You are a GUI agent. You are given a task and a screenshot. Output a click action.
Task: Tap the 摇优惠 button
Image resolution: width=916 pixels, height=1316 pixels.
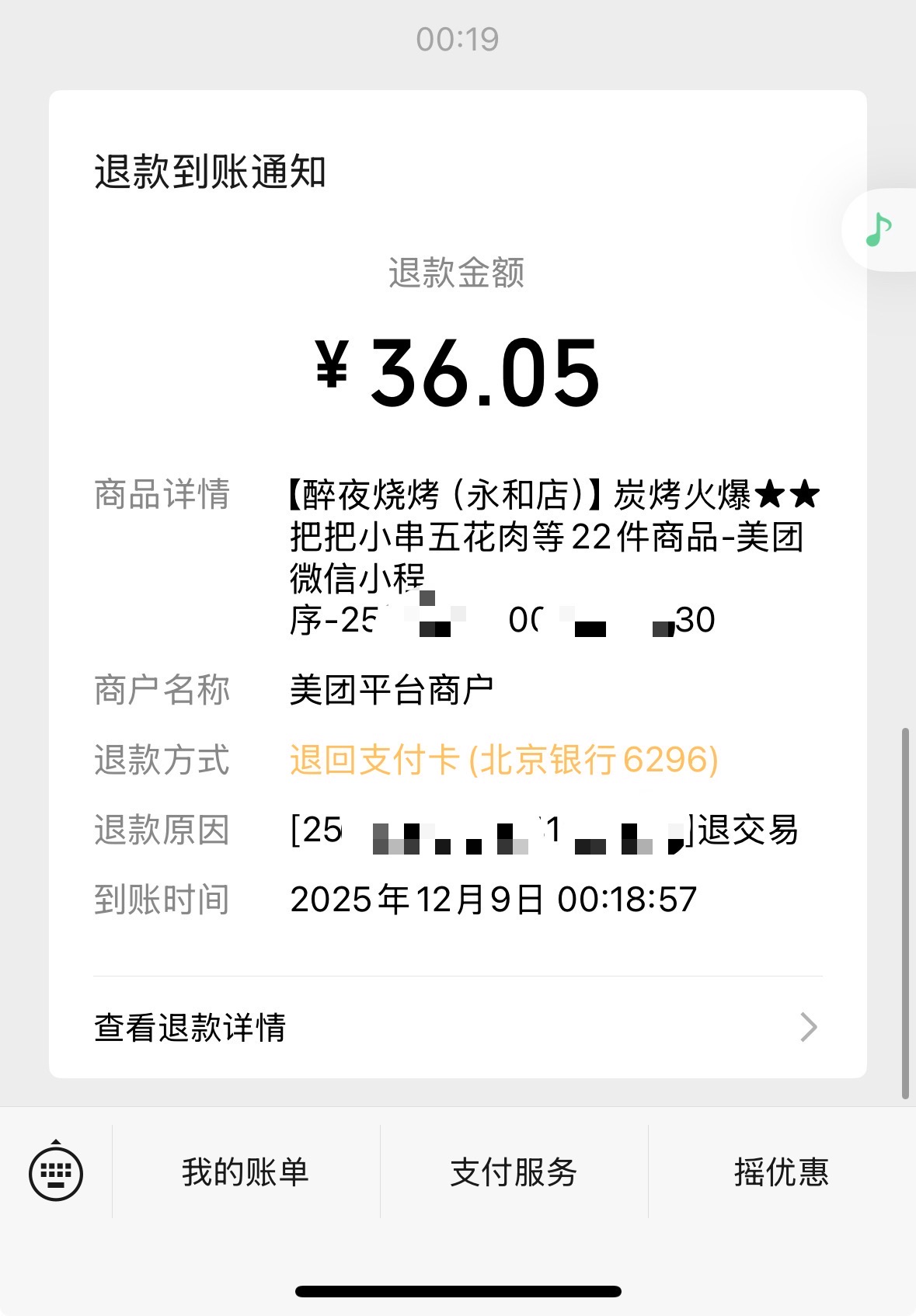click(781, 1172)
